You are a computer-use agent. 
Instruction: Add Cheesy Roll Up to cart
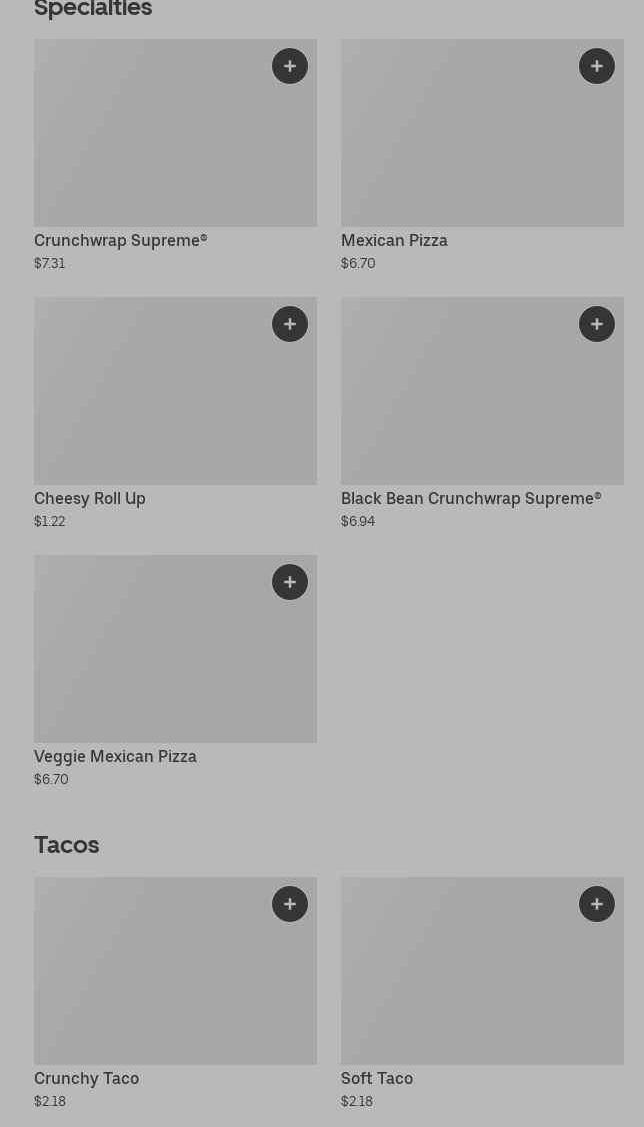pos(290,324)
